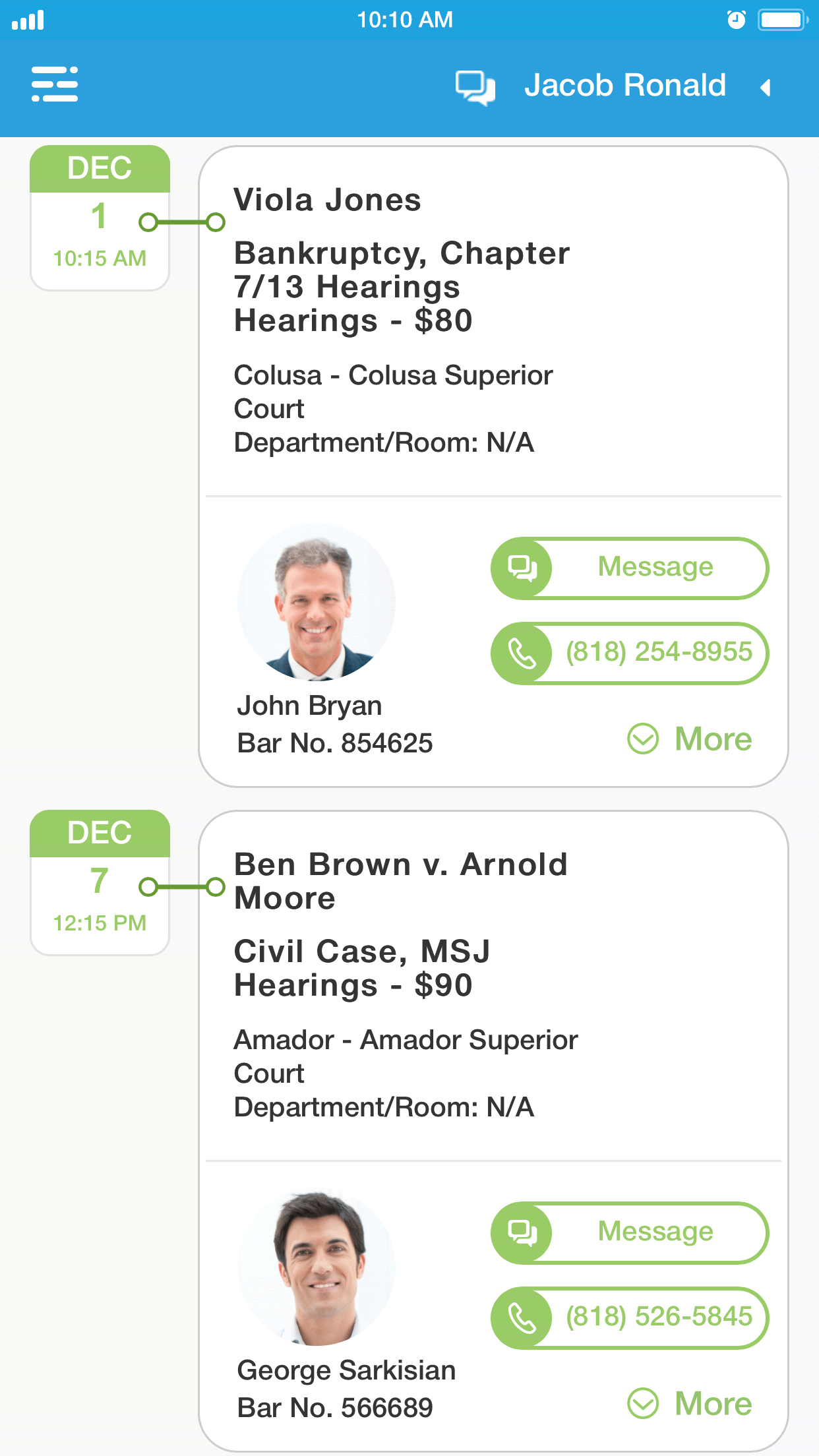Expand More under George Sarkisian
Image resolution: width=819 pixels, height=1456 pixels.
tap(690, 1403)
